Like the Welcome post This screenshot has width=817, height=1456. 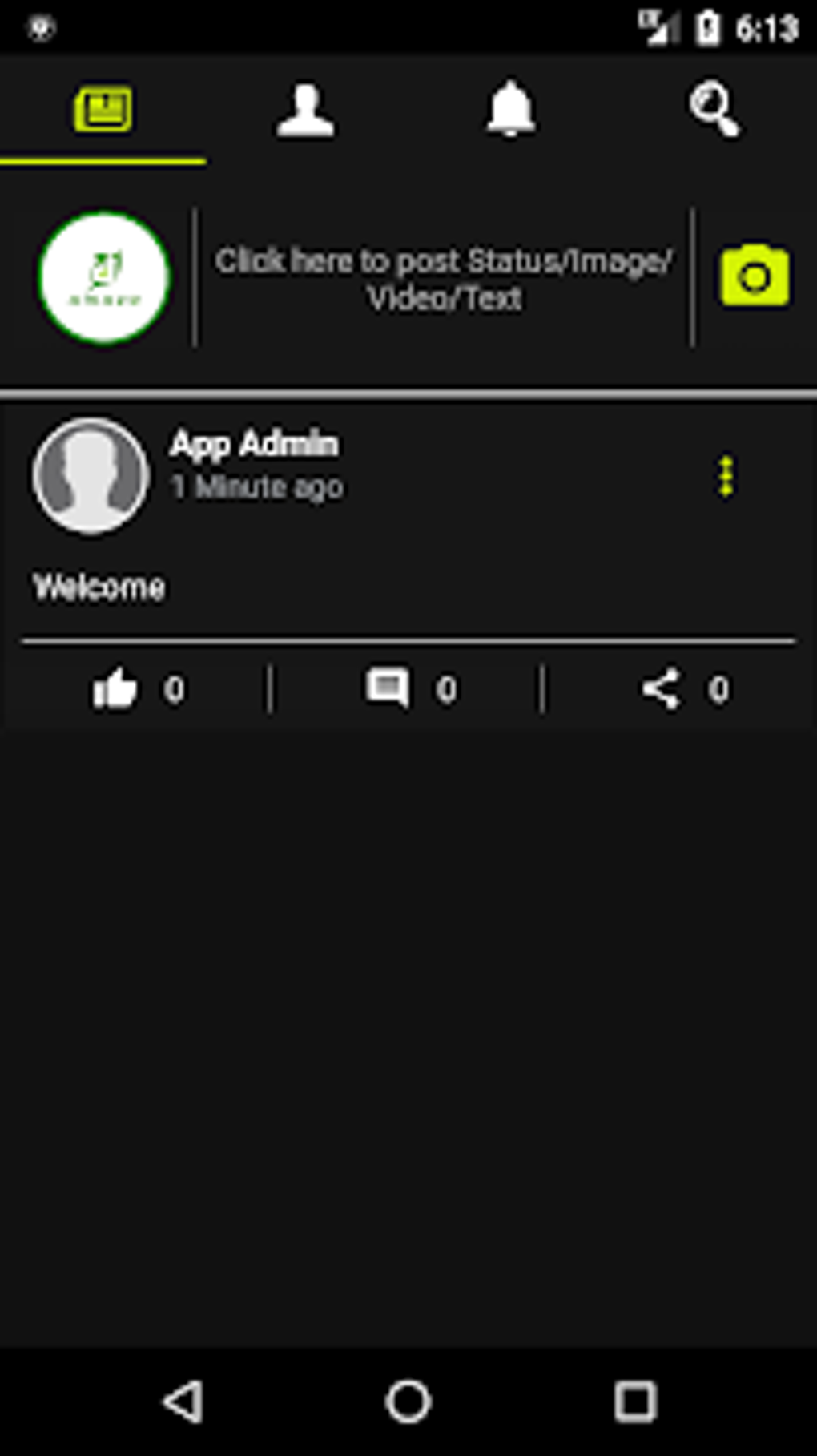pyautogui.click(x=138, y=689)
